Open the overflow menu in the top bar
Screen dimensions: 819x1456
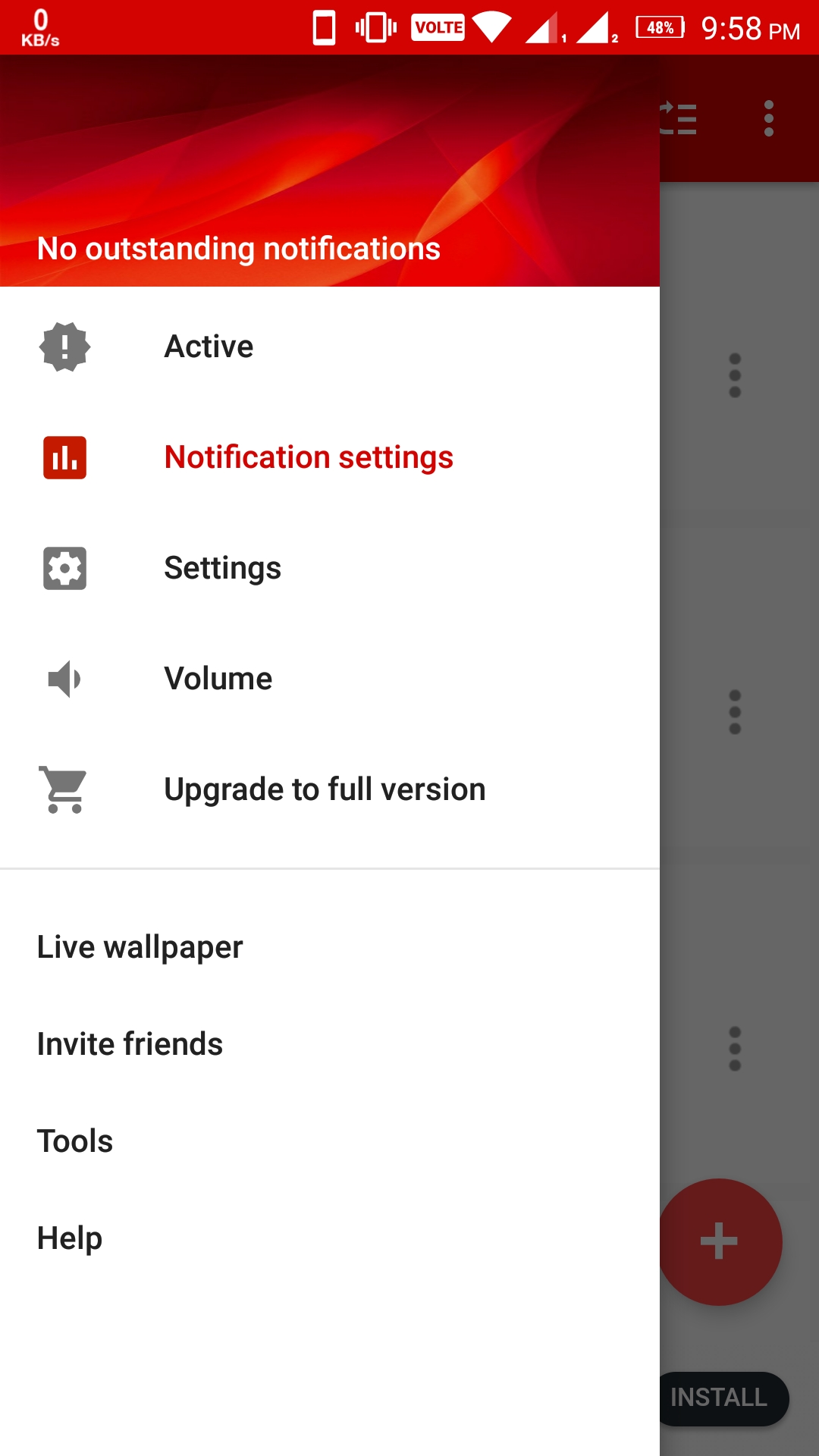(x=768, y=119)
